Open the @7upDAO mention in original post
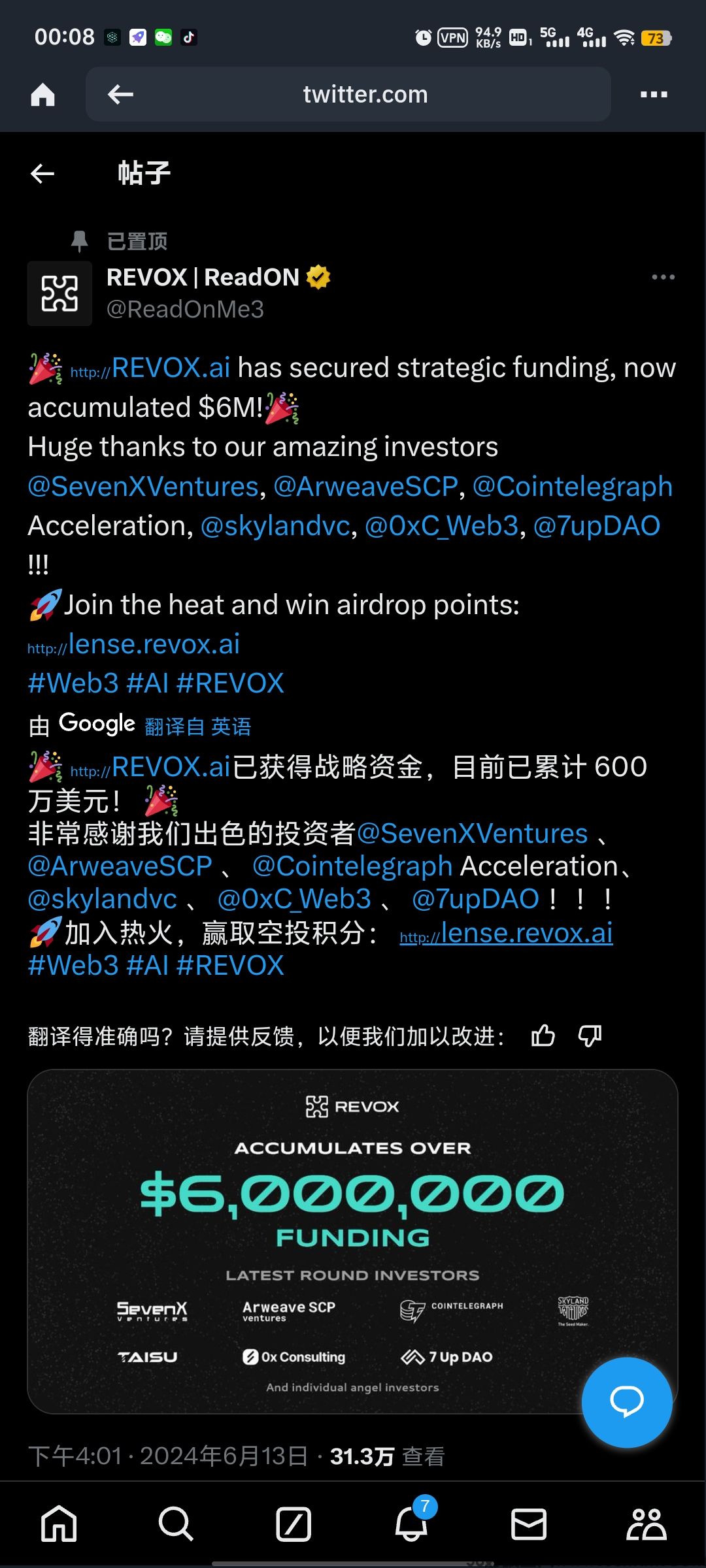 (x=596, y=526)
